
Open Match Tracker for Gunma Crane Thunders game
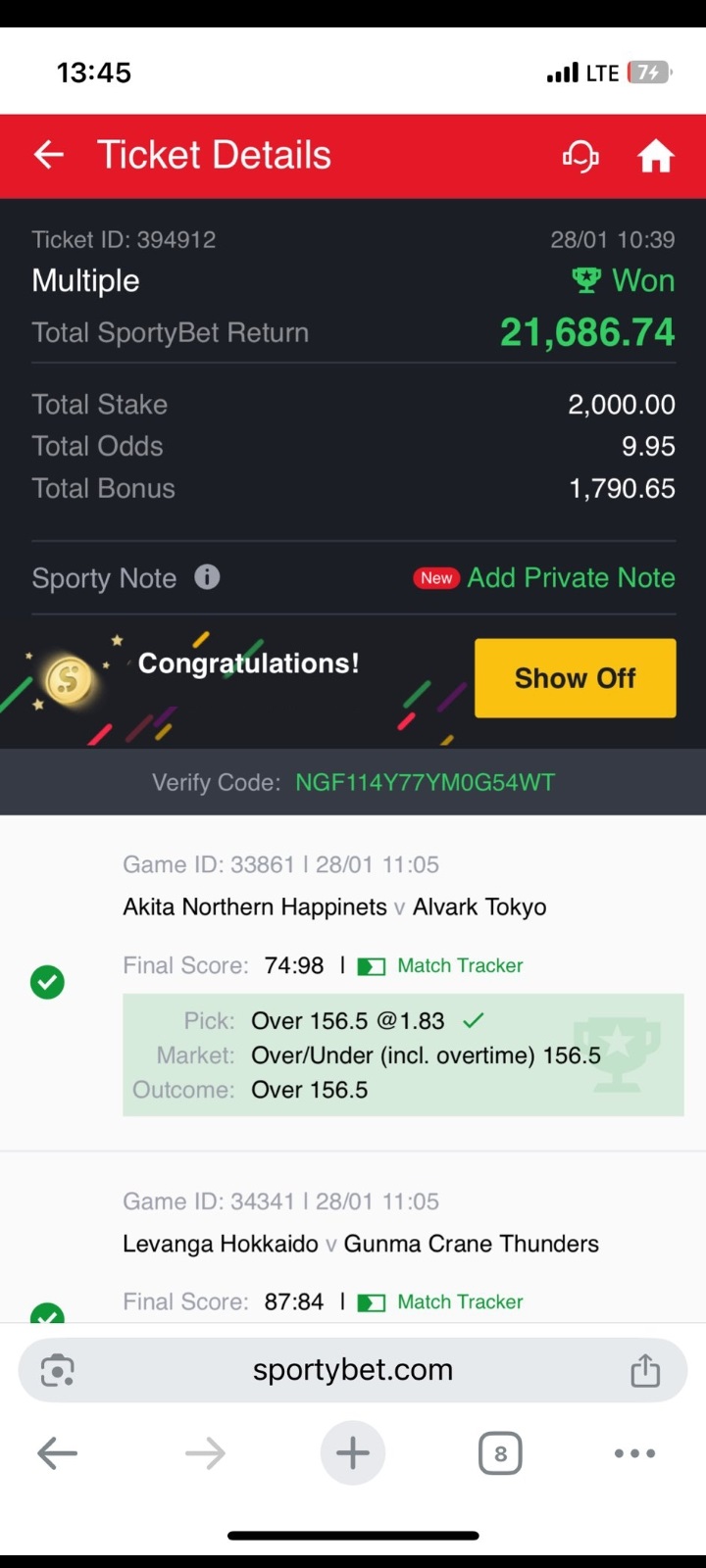point(371,1301)
